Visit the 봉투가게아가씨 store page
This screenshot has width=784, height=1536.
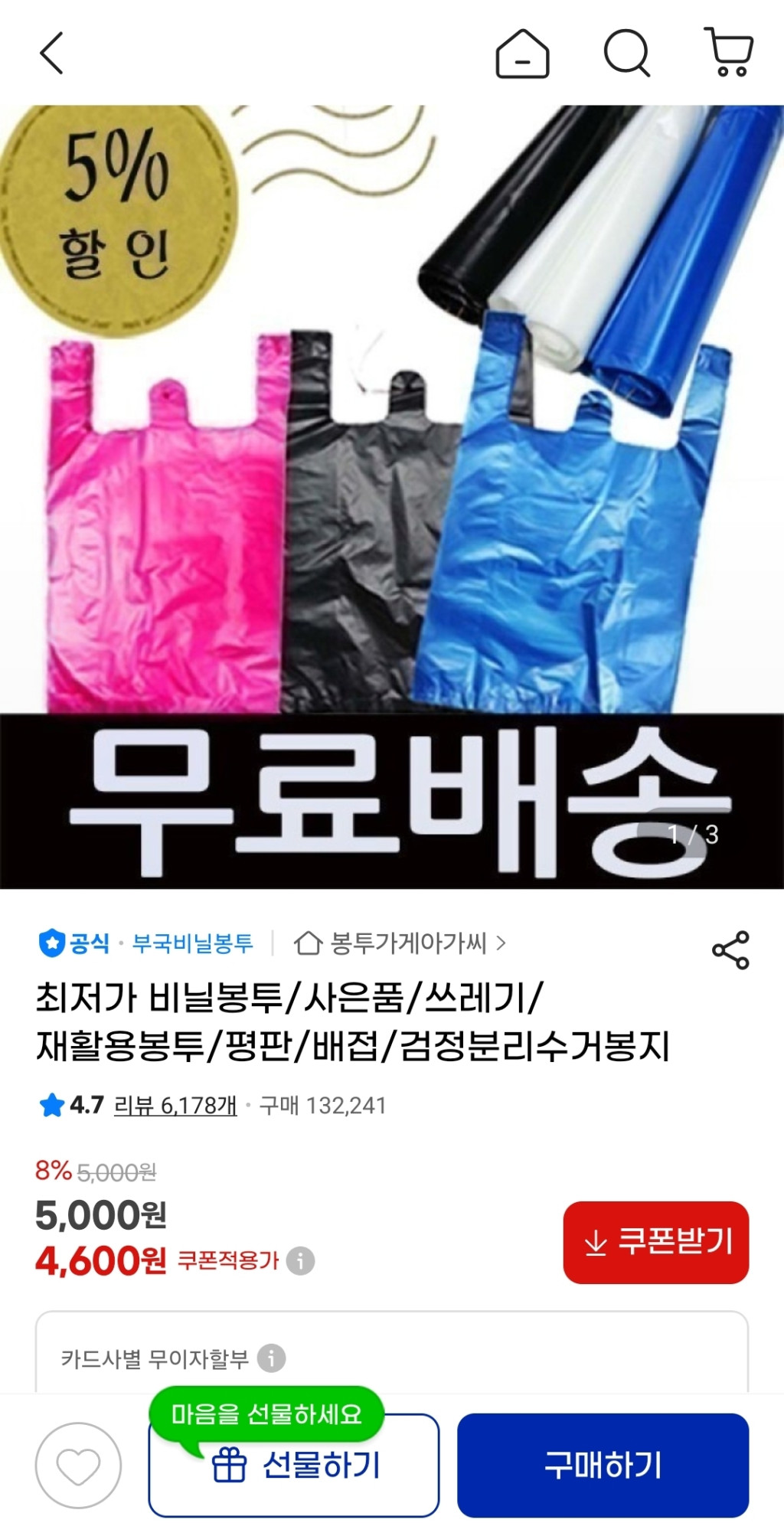(400, 943)
